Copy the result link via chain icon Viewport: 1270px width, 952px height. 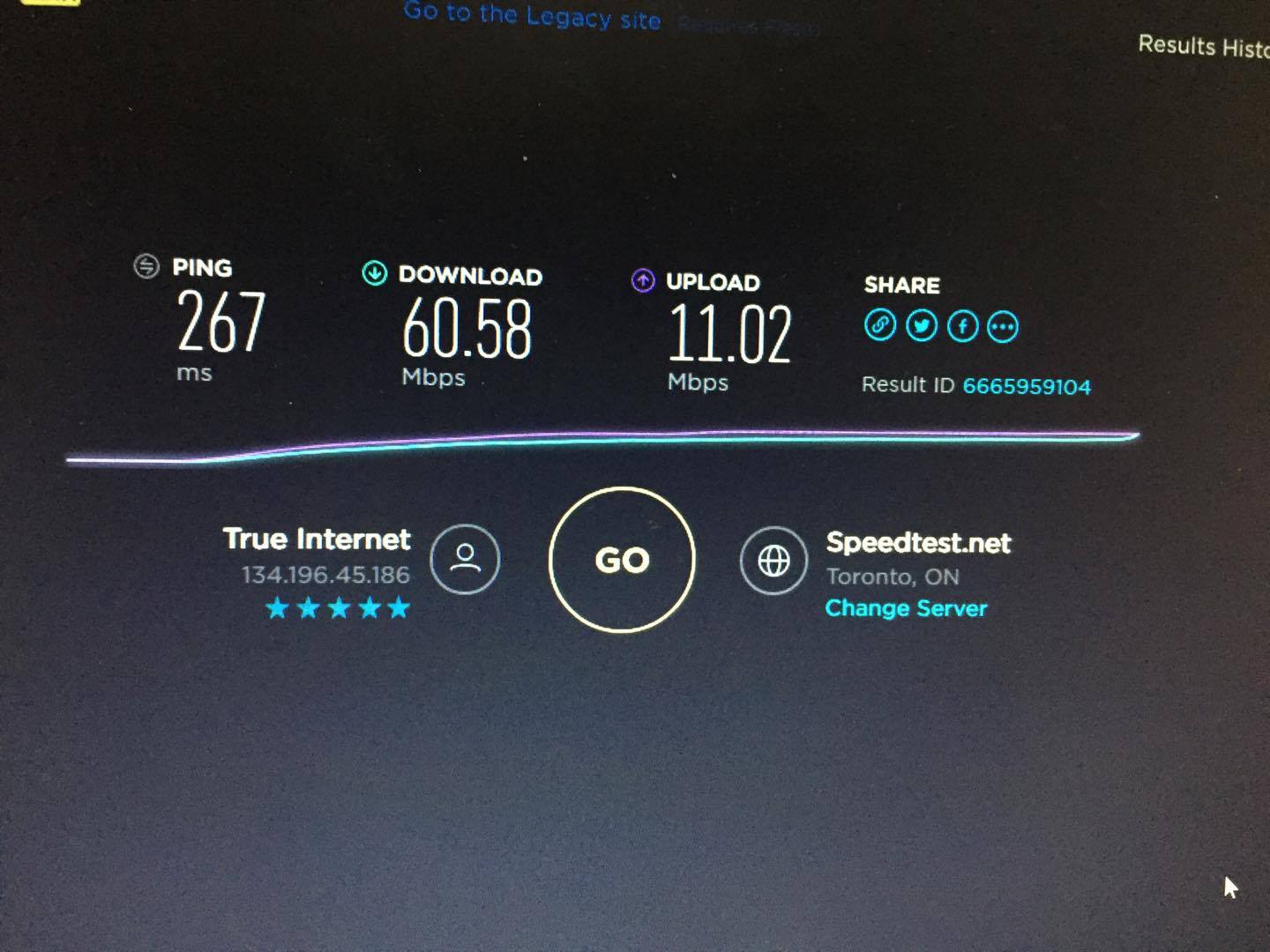pyautogui.click(x=879, y=325)
